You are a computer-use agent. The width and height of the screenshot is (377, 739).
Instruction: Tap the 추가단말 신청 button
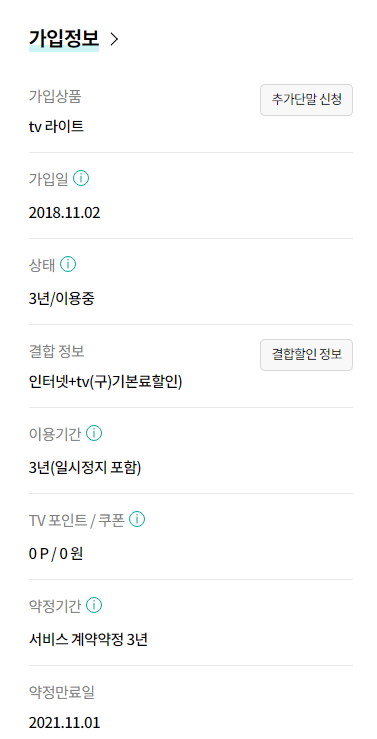[x=306, y=100]
